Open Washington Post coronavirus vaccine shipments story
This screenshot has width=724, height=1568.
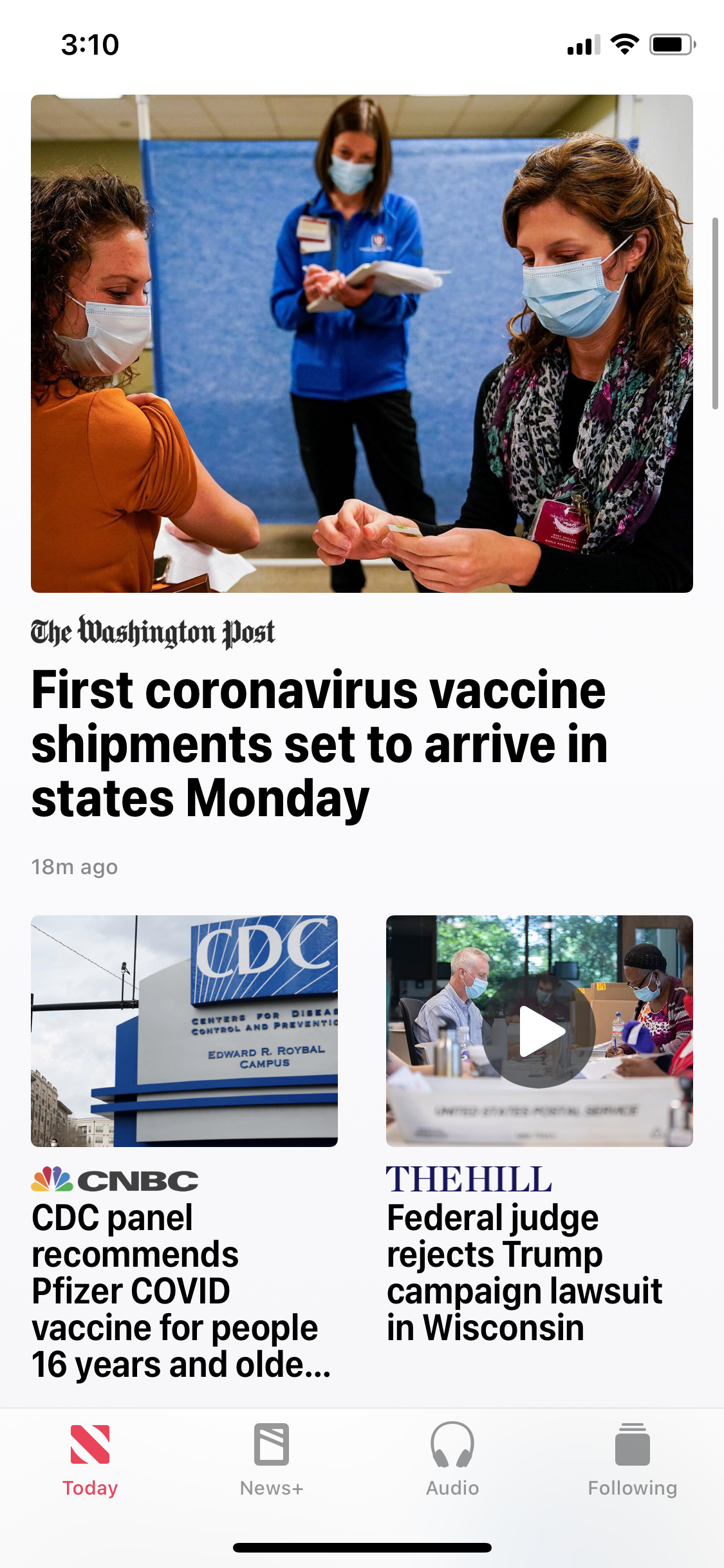(x=319, y=743)
